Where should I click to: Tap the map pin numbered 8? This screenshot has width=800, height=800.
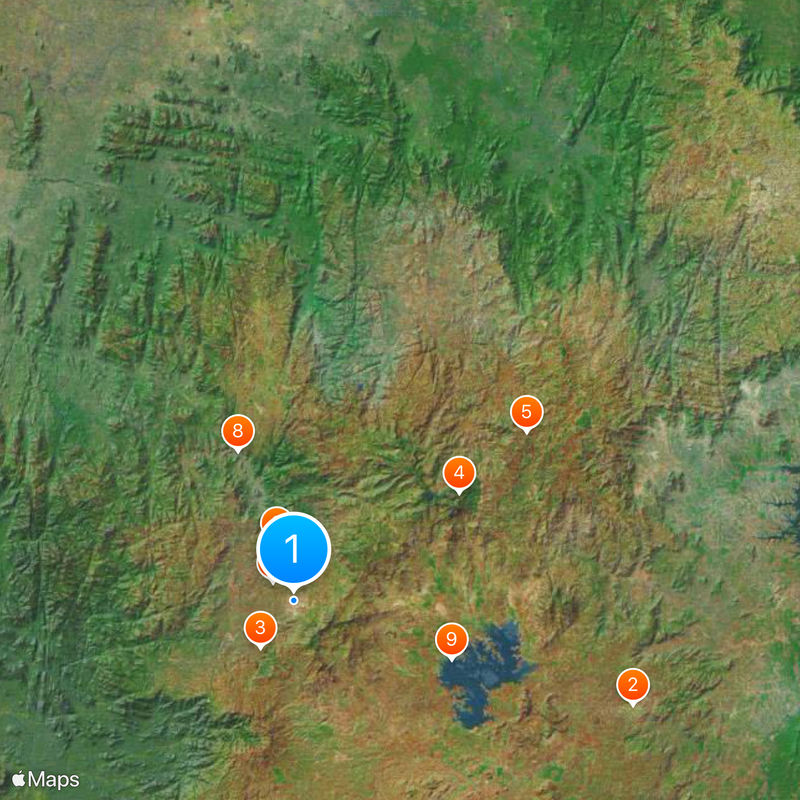[x=237, y=432]
